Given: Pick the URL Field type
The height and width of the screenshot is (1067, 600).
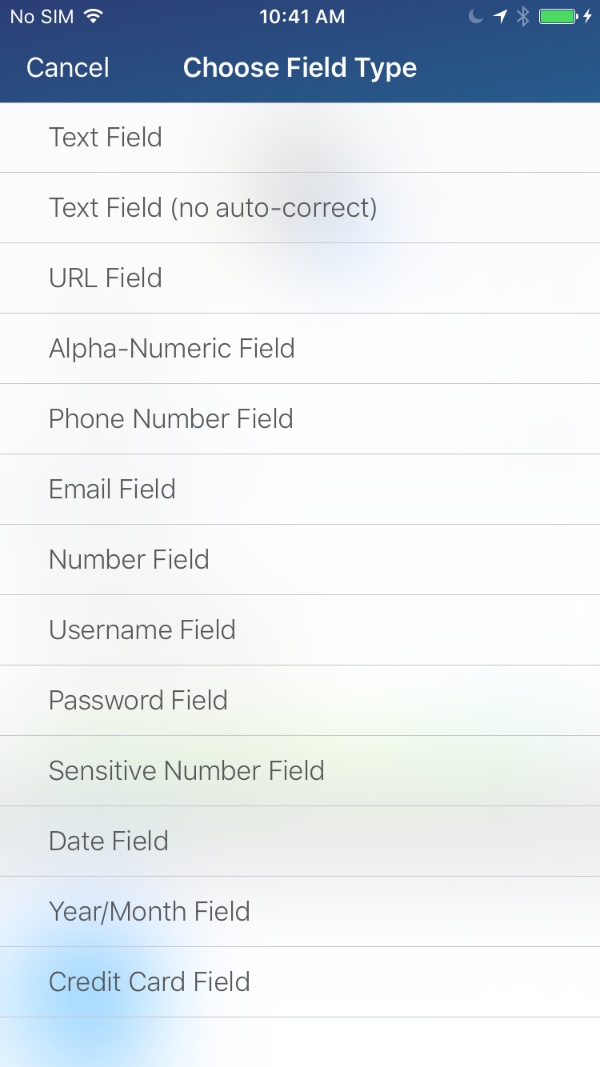Looking at the screenshot, I should 300,278.
